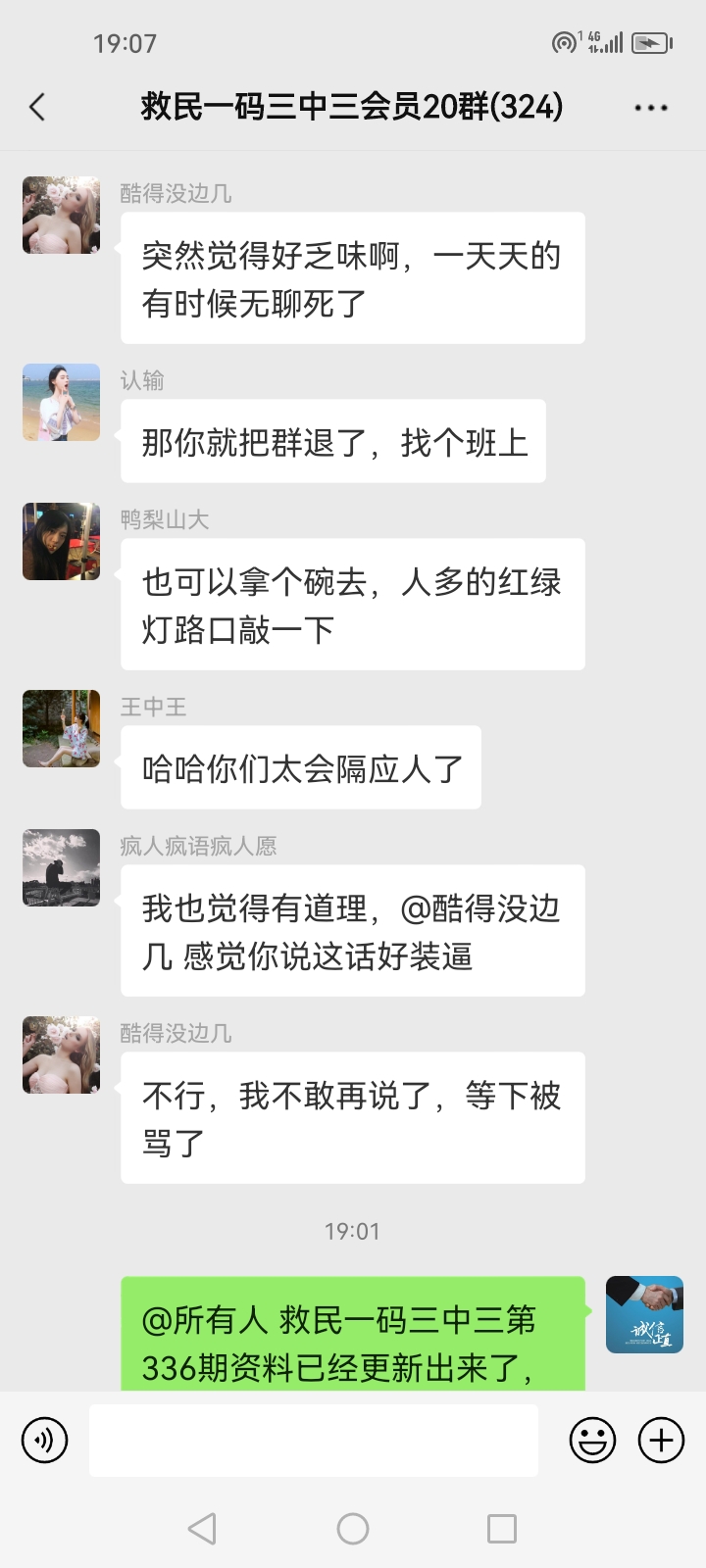Go back from the group chat
The height and width of the screenshot is (1568, 706).
pos(37,107)
